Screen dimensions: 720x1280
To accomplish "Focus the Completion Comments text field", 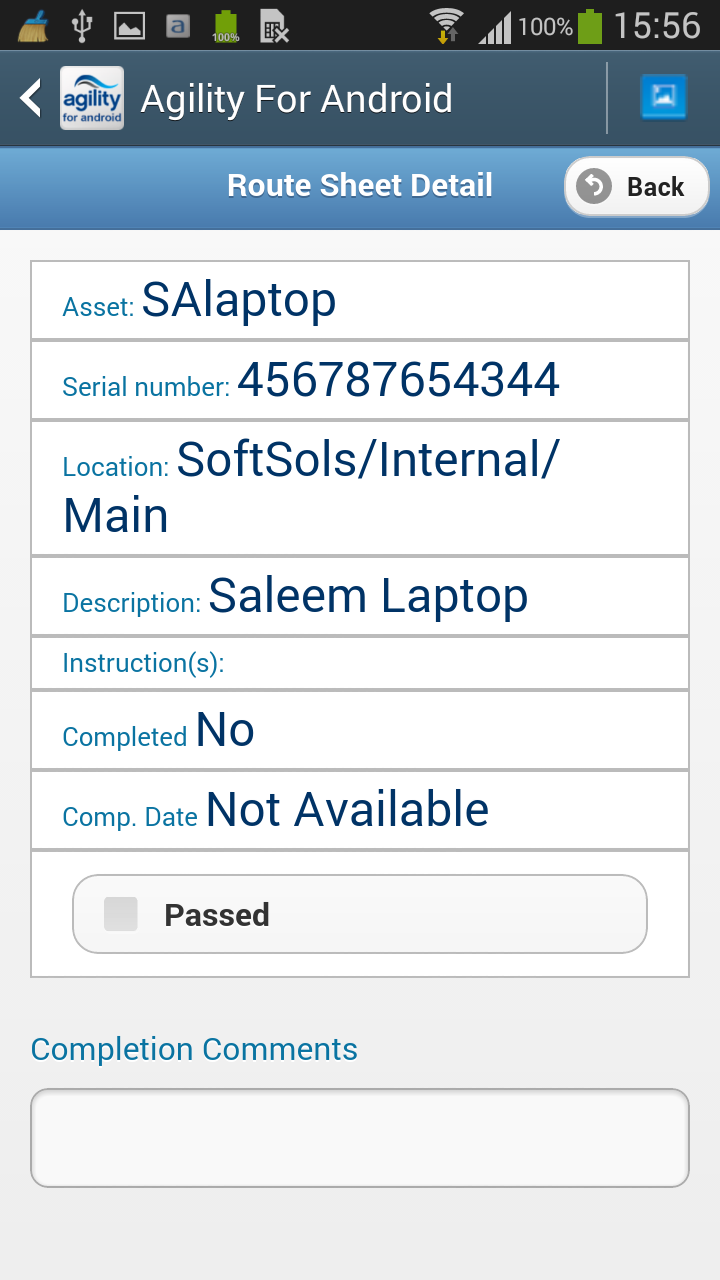I will pos(360,1138).
